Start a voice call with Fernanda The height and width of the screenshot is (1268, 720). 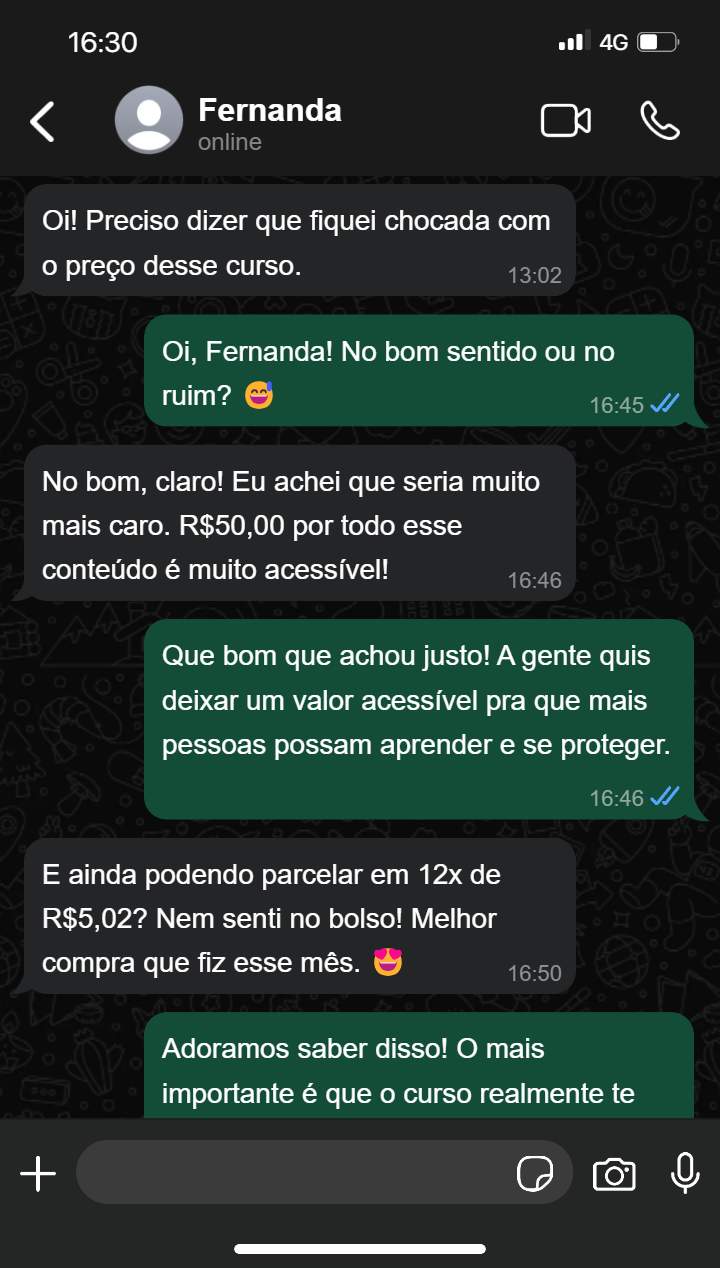pyautogui.click(x=660, y=120)
